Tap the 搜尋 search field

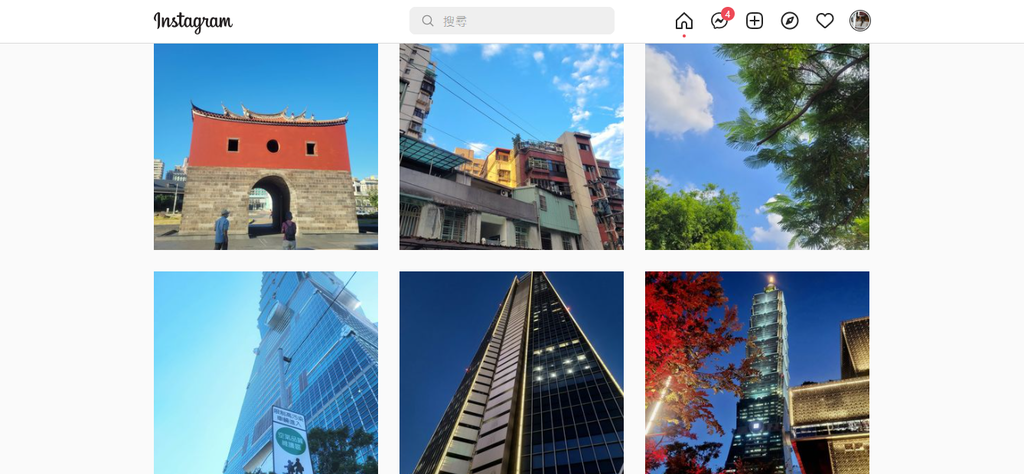tap(512, 21)
